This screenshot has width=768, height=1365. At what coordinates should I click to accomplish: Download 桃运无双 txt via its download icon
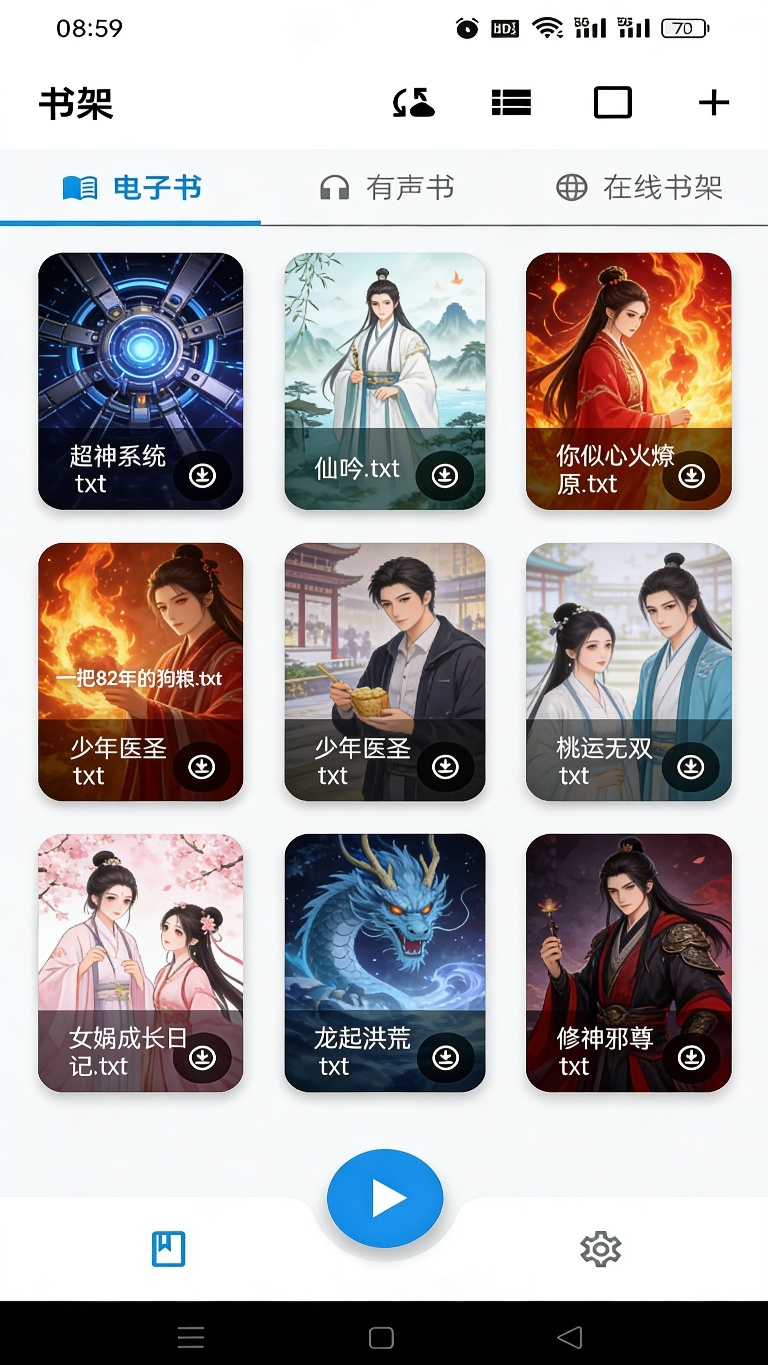point(689,767)
